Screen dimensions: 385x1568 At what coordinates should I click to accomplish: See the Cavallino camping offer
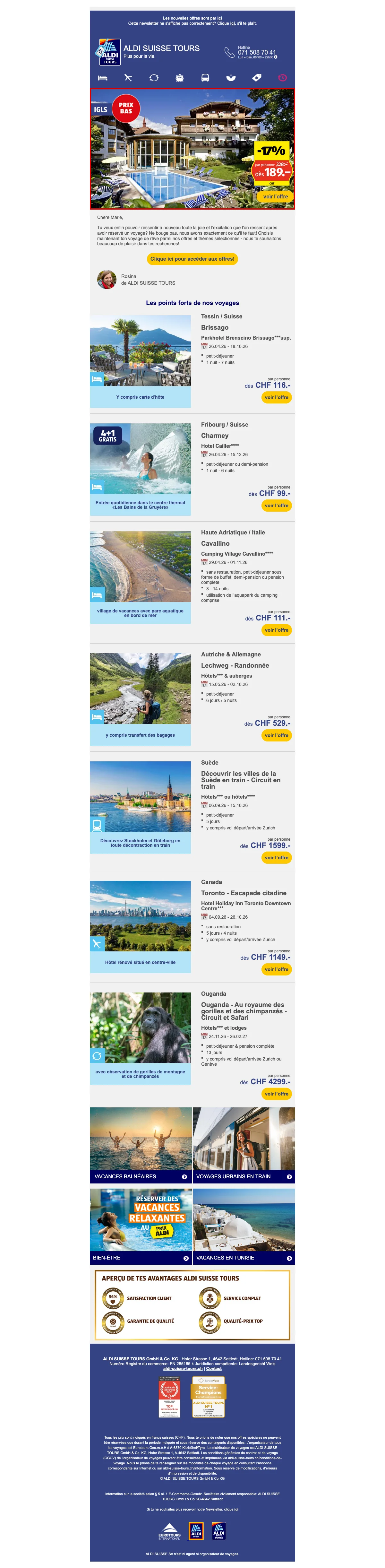coord(276,631)
